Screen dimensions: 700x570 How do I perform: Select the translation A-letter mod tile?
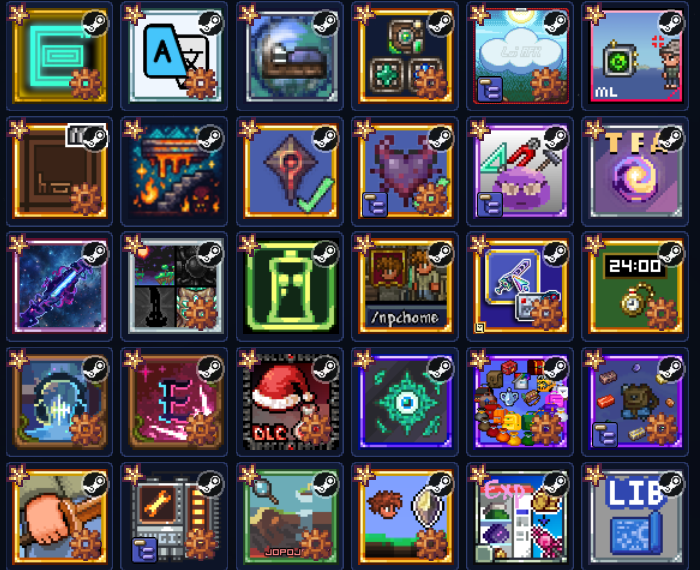[170, 55]
